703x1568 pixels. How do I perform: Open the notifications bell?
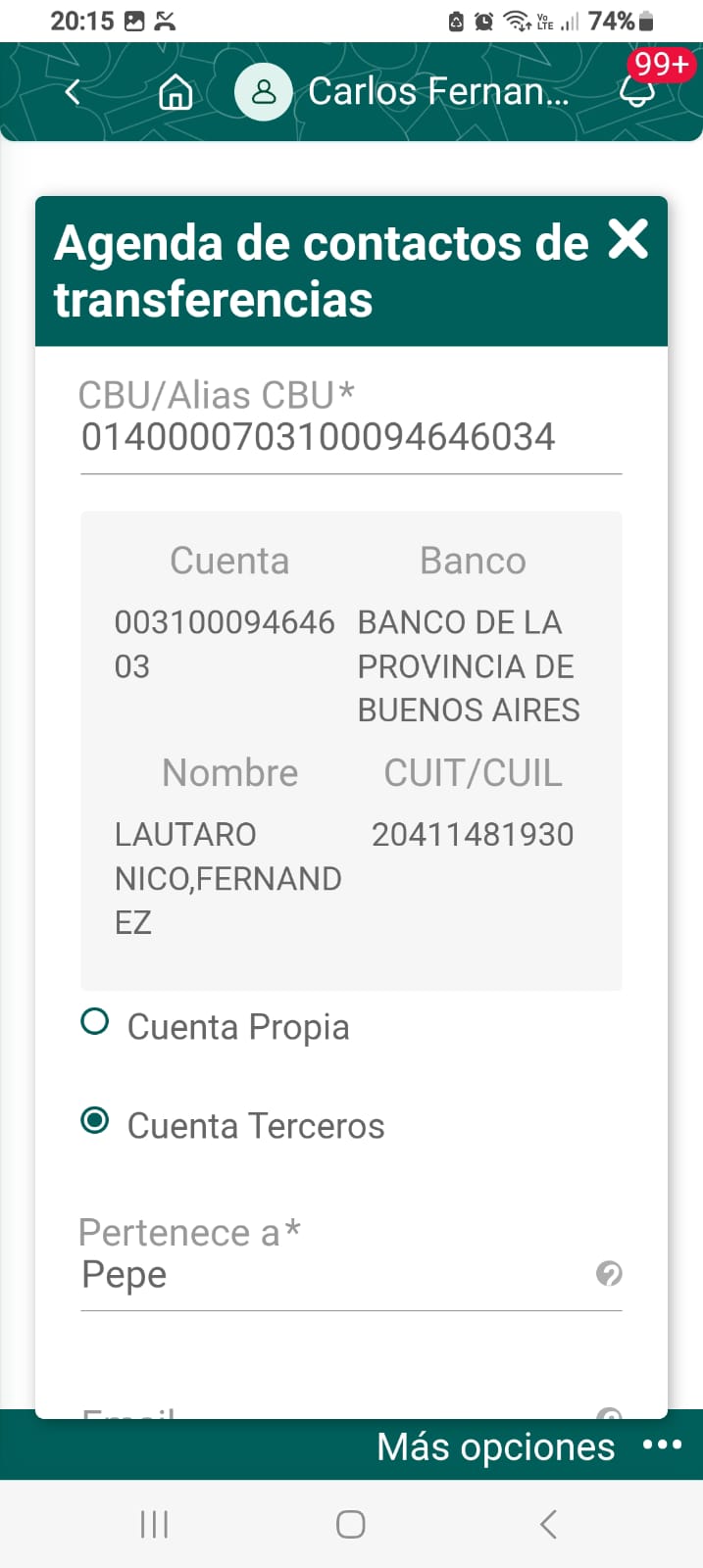pos(637,90)
